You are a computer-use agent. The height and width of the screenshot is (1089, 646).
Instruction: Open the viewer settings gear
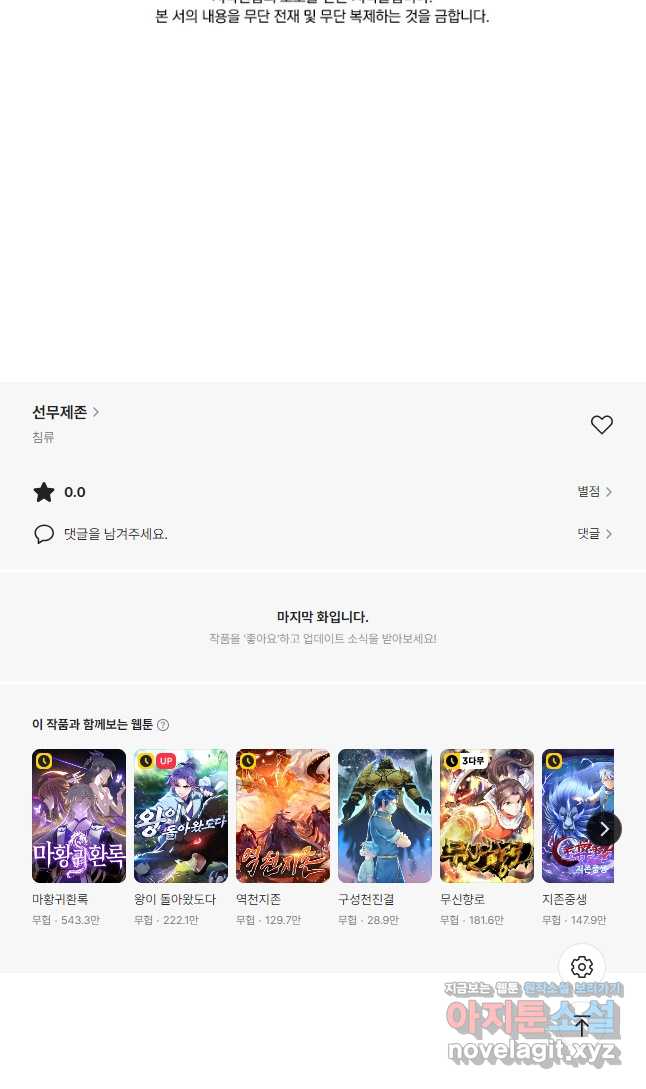582,967
